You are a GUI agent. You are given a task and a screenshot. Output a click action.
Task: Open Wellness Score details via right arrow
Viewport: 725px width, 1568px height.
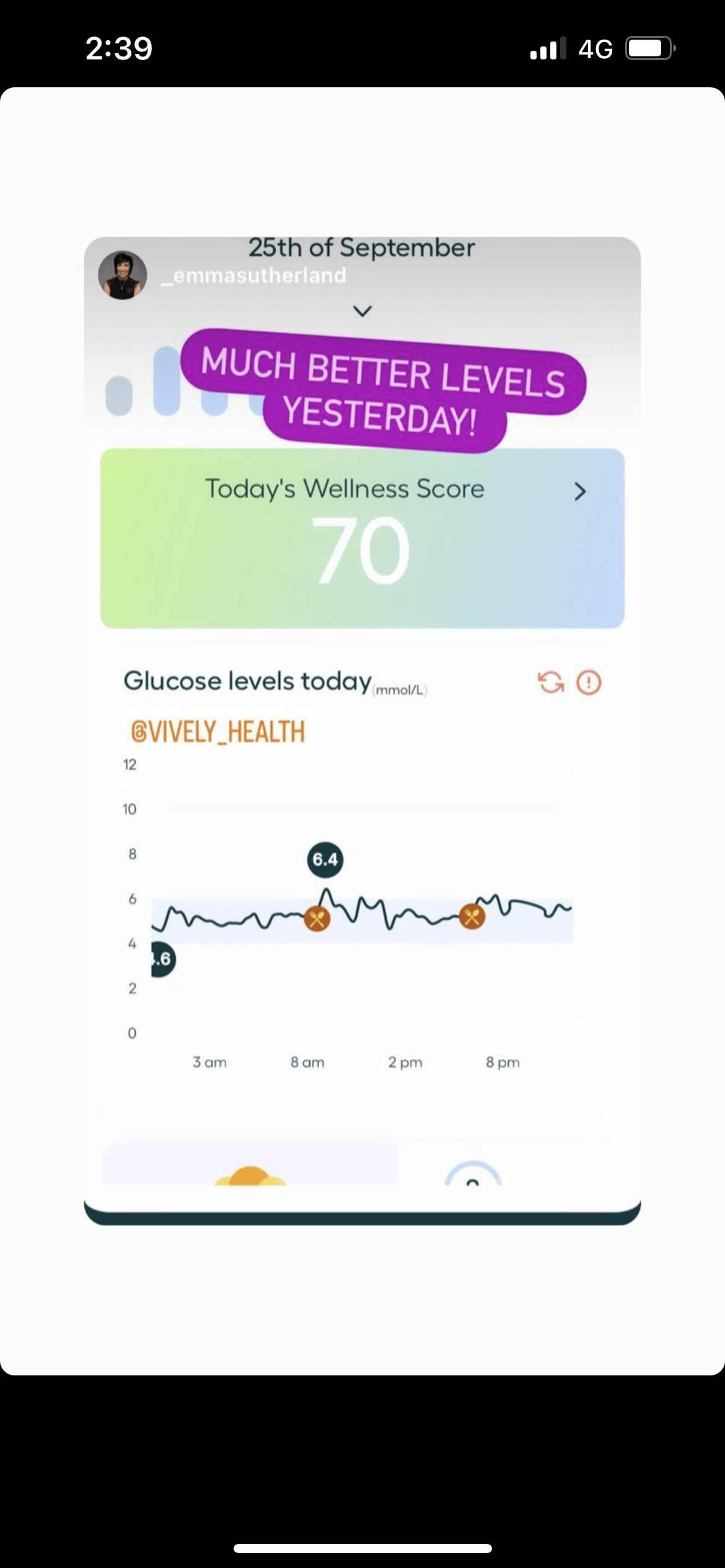pos(580,491)
